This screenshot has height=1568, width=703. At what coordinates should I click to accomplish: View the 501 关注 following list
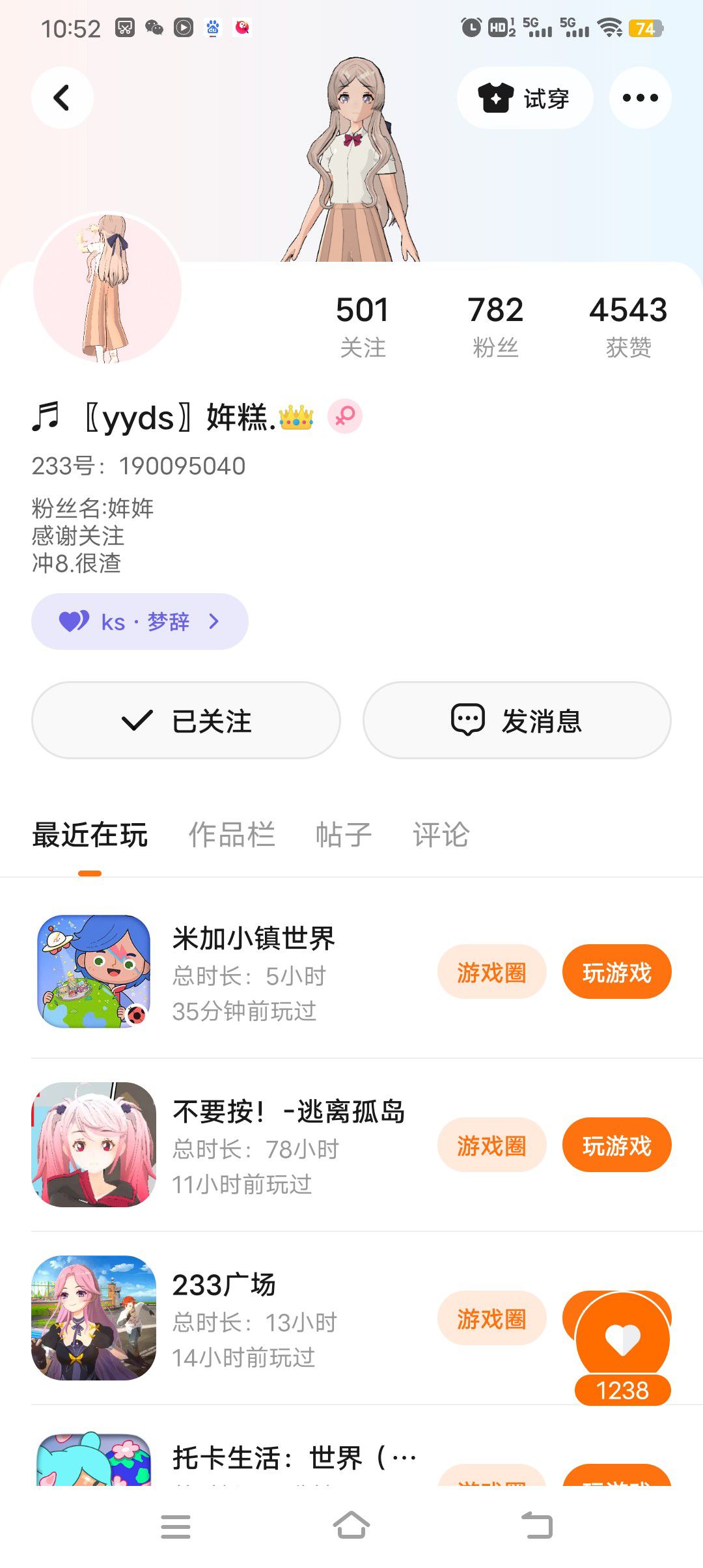tap(363, 326)
